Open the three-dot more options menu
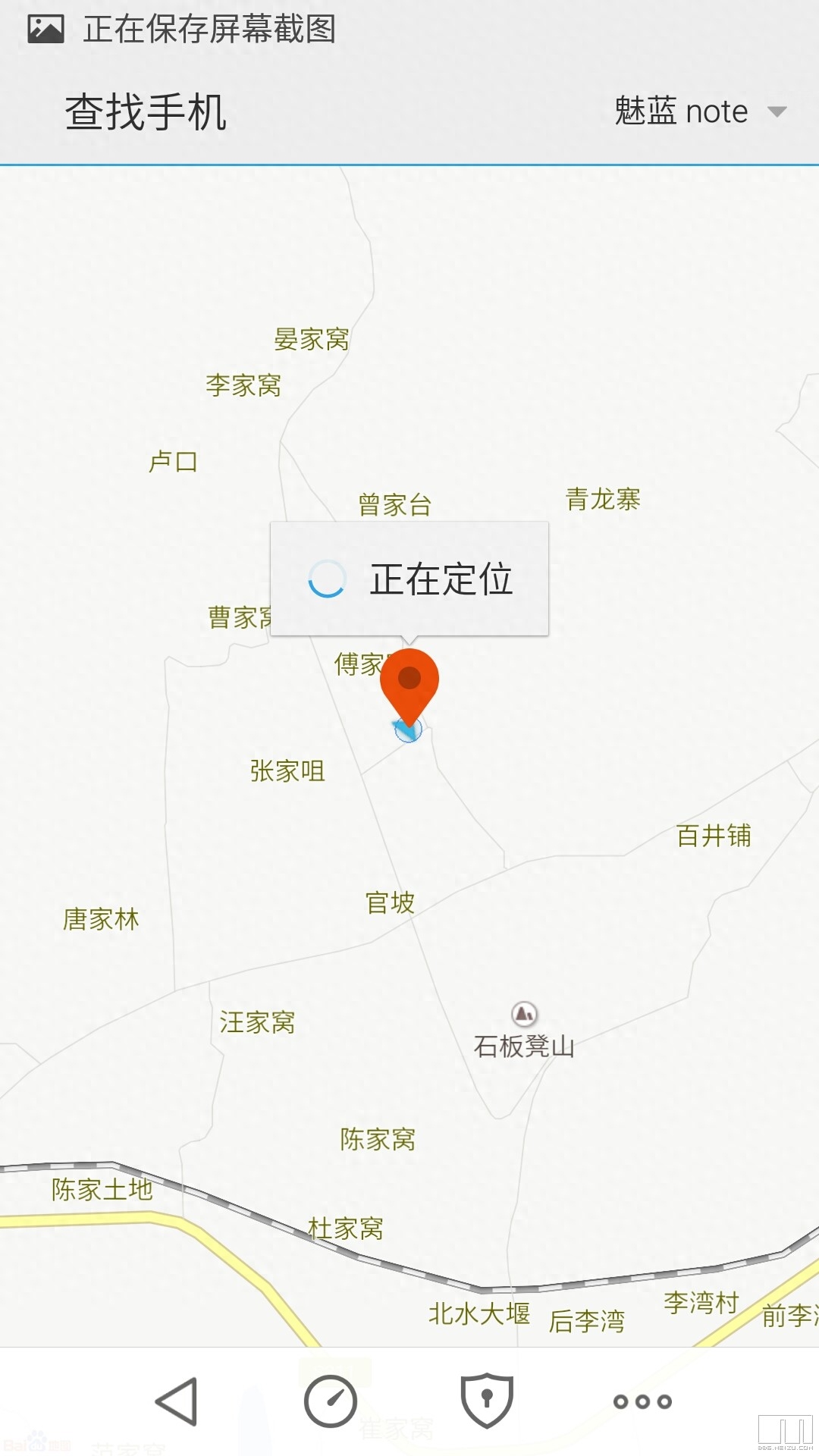The image size is (819, 1456). point(642,1401)
